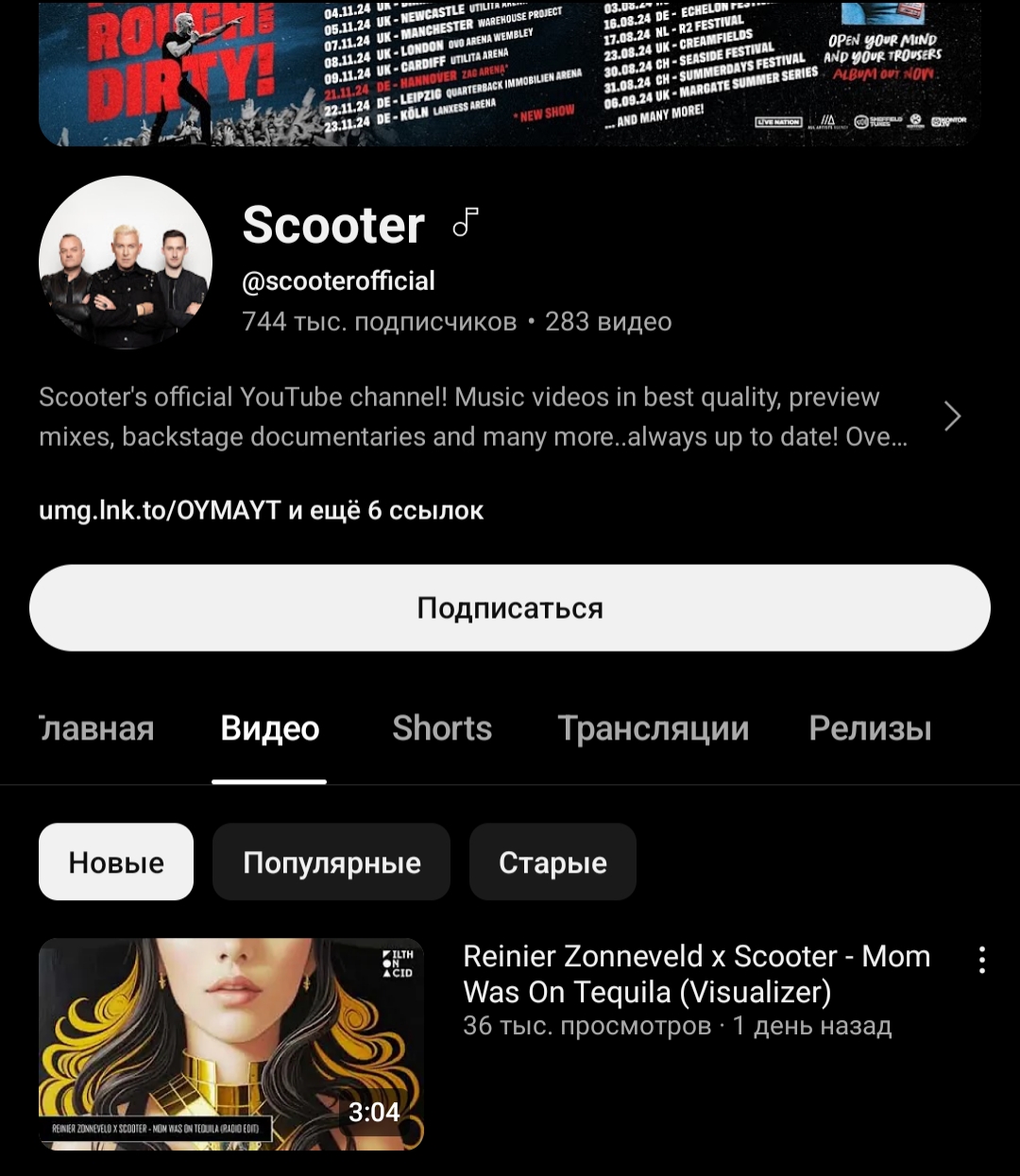Expand the channel description chevron
Image resolution: width=1020 pixels, height=1176 pixels.
click(952, 417)
